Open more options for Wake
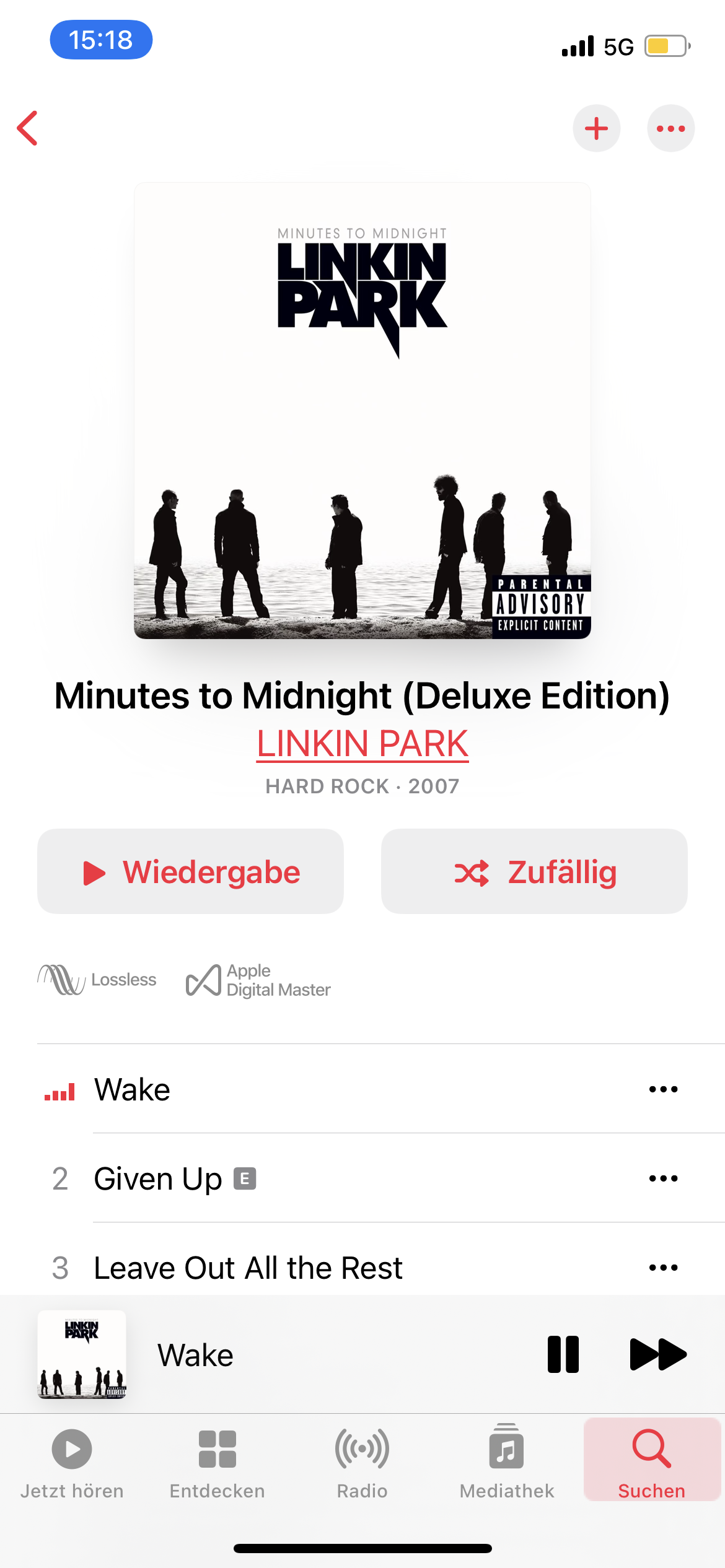 (663, 1089)
